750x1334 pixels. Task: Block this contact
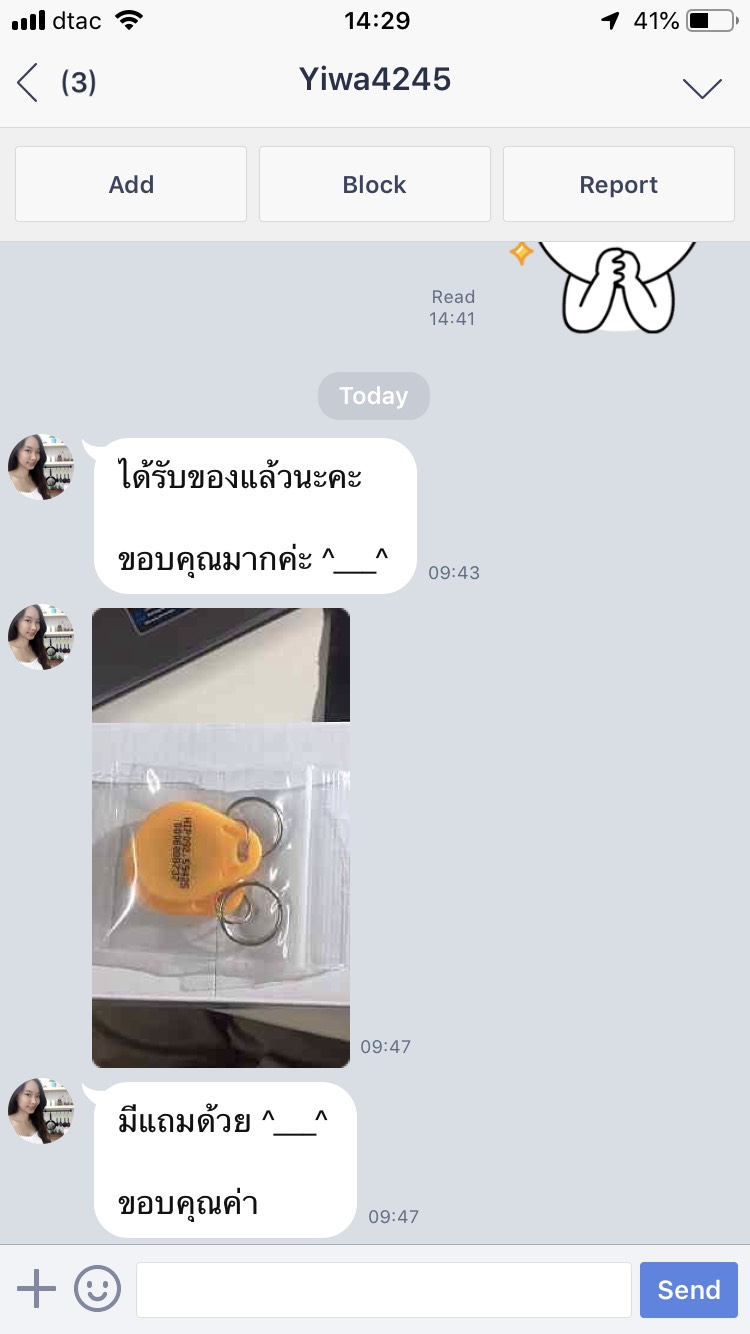pos(375,184)
